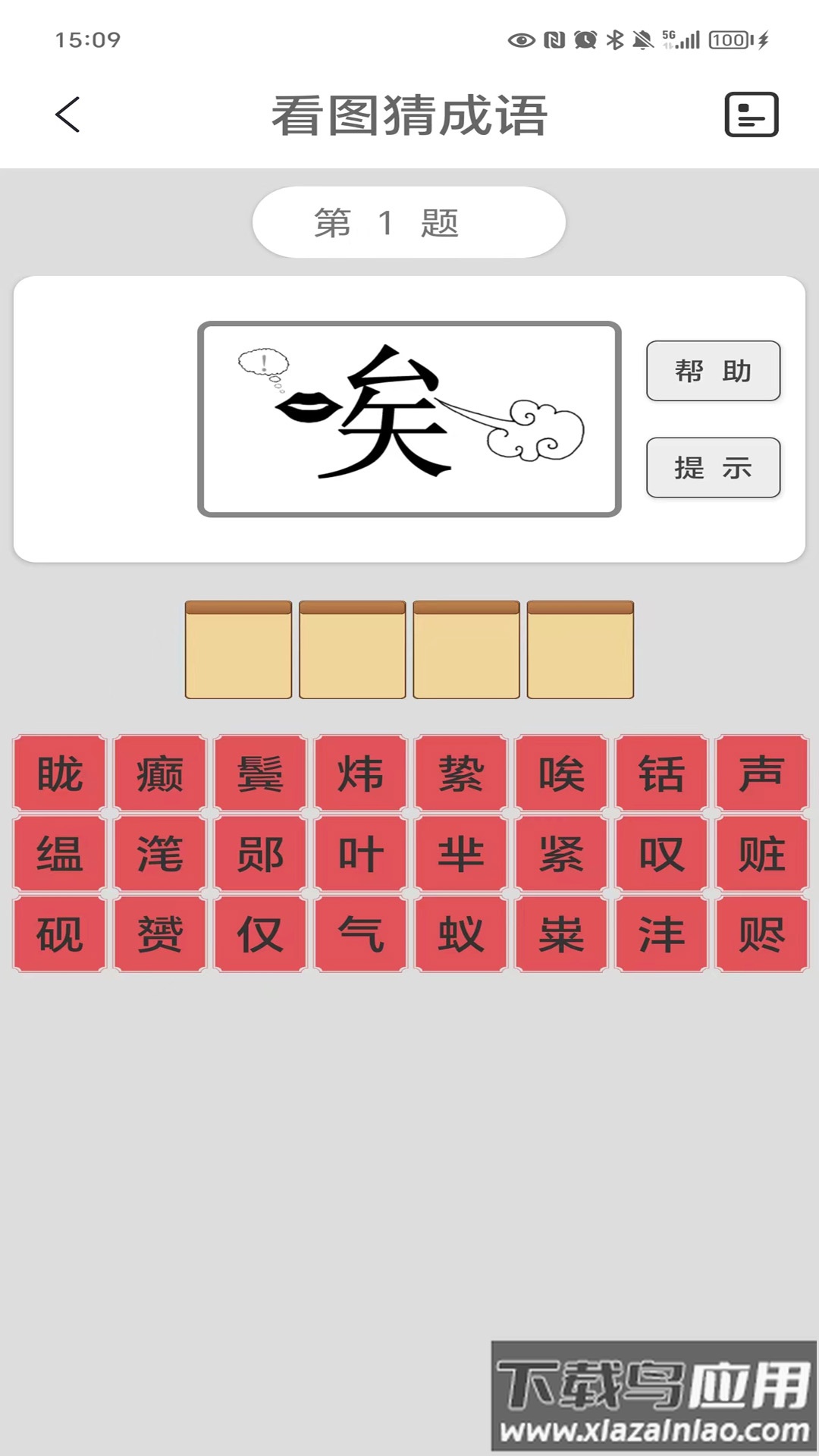Get a hint with the 提示 button
The height and width of the screenshot is (1456, 819).
[x=713, y=467]
